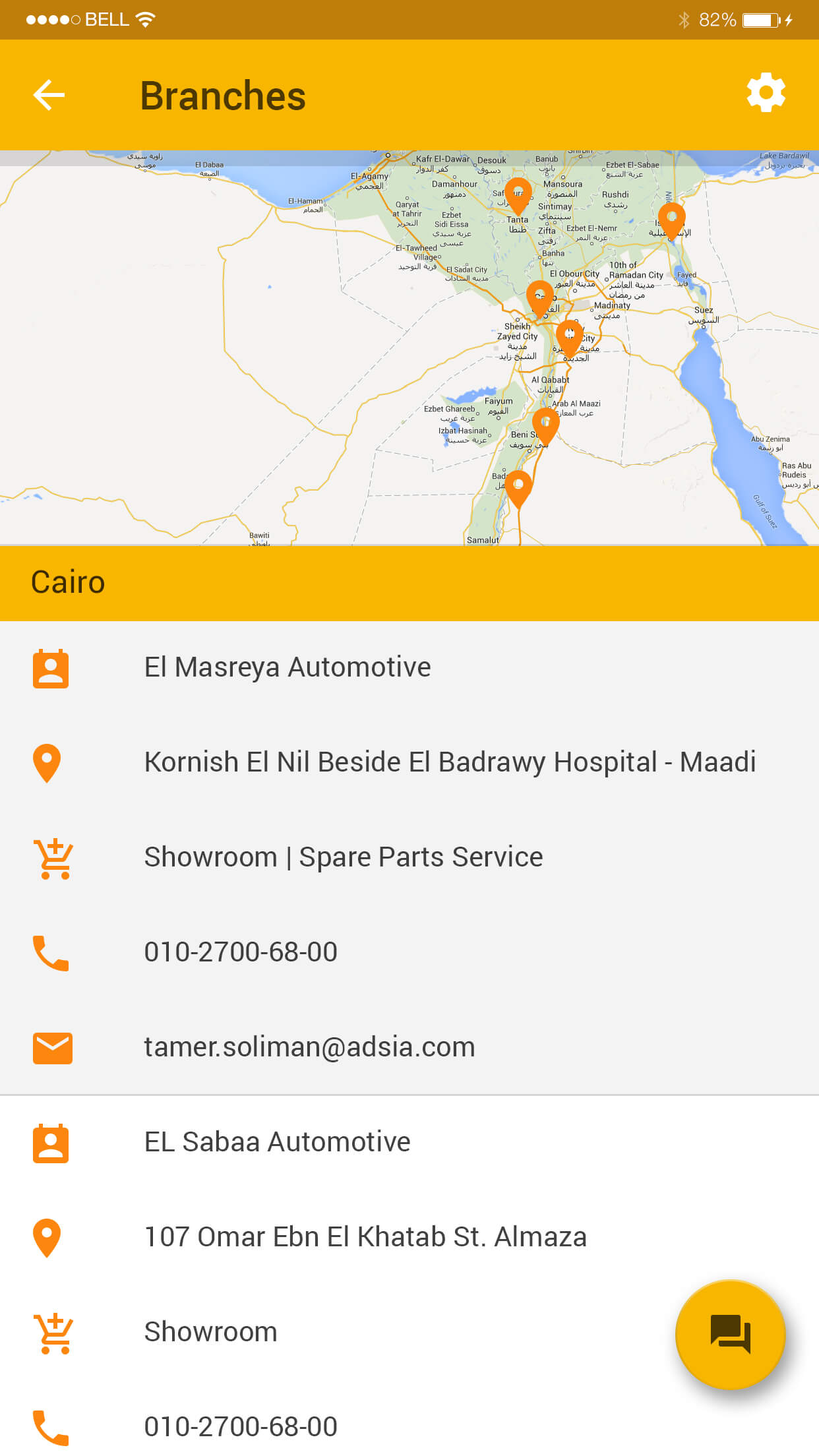Email tamer.soliman@adsia.com
This screenshot has height=1456, width=819.
pos(309,1047)
